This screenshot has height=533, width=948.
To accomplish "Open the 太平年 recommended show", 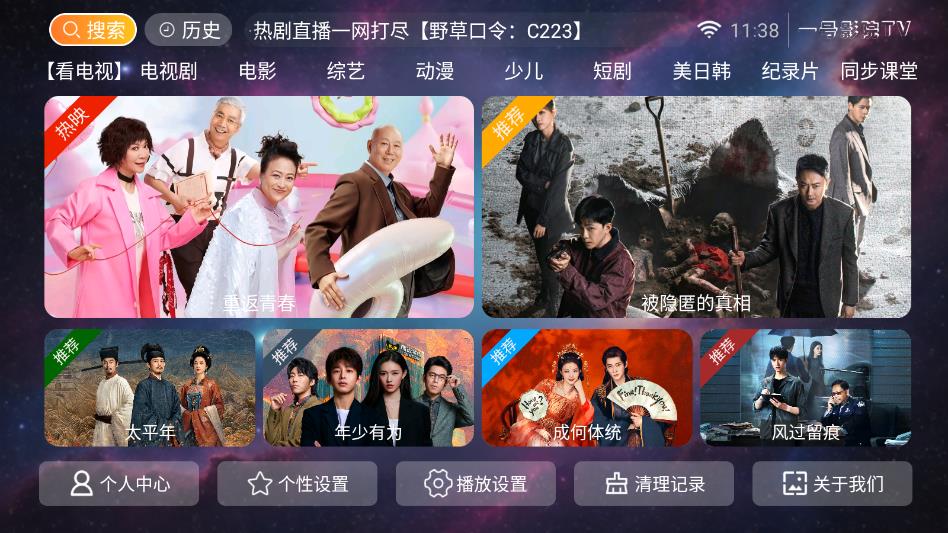I will (150, 388).
